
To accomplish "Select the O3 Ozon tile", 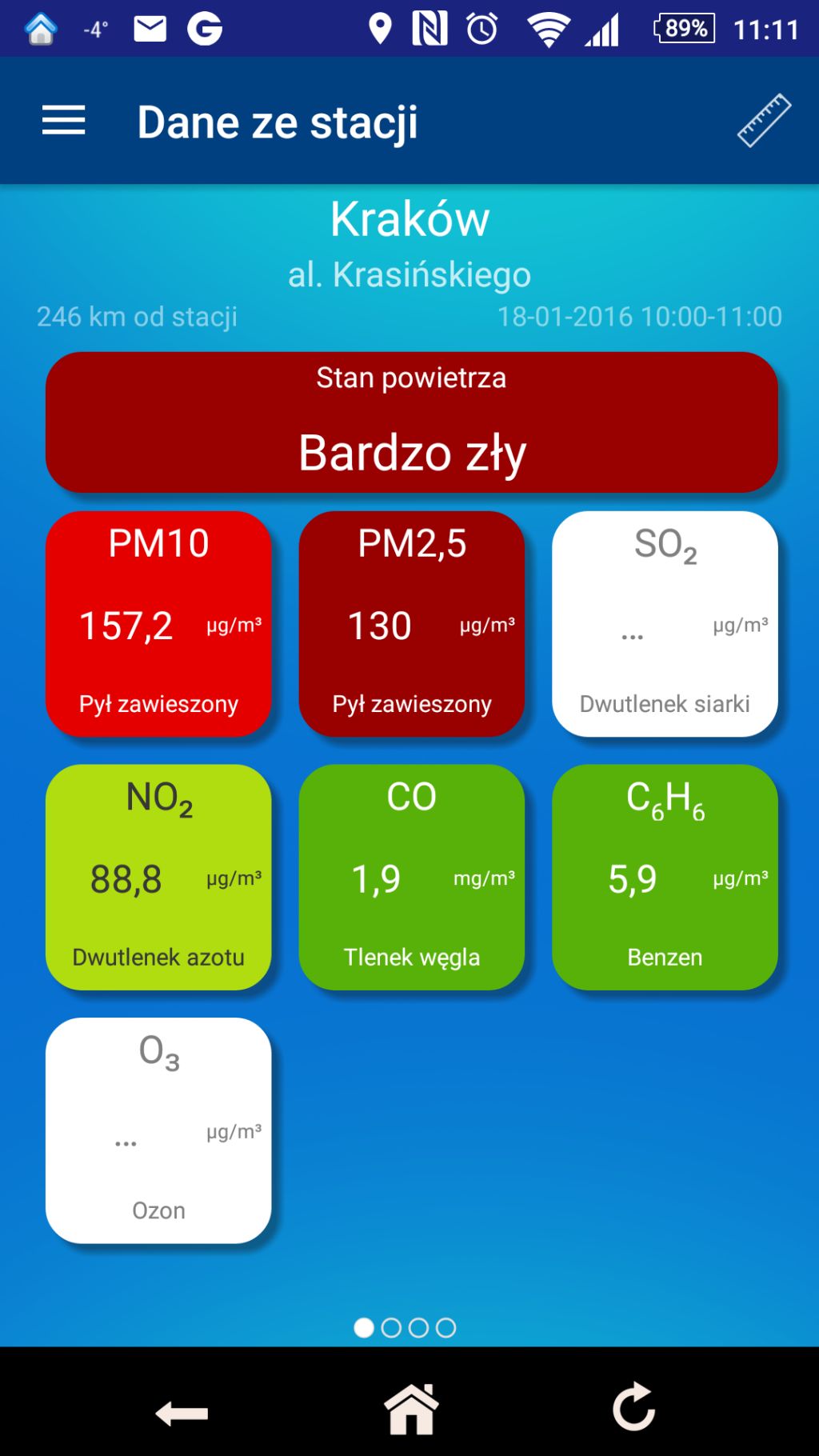I will pyautogui.click(x=158, y=1130).
